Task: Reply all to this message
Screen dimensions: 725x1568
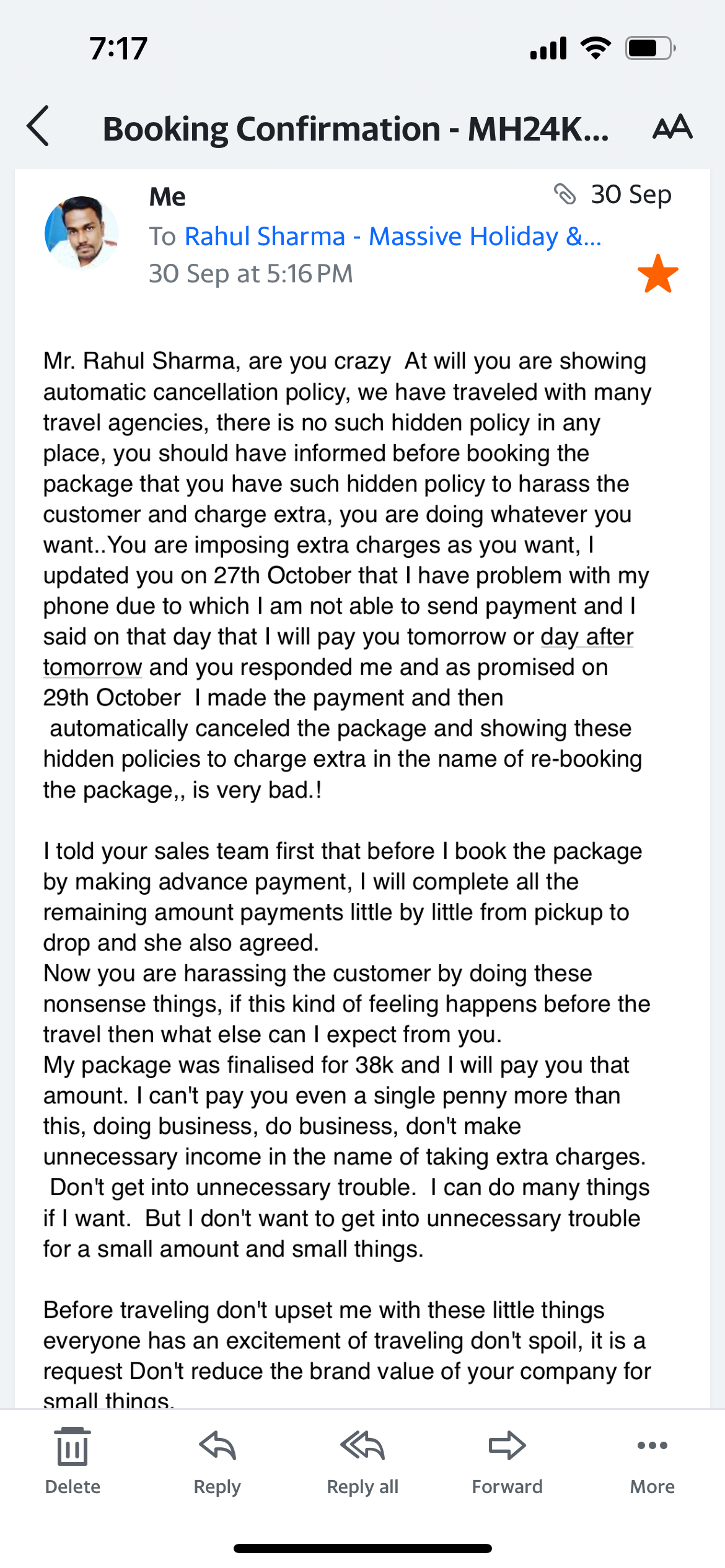Action: pos(362,1459)
